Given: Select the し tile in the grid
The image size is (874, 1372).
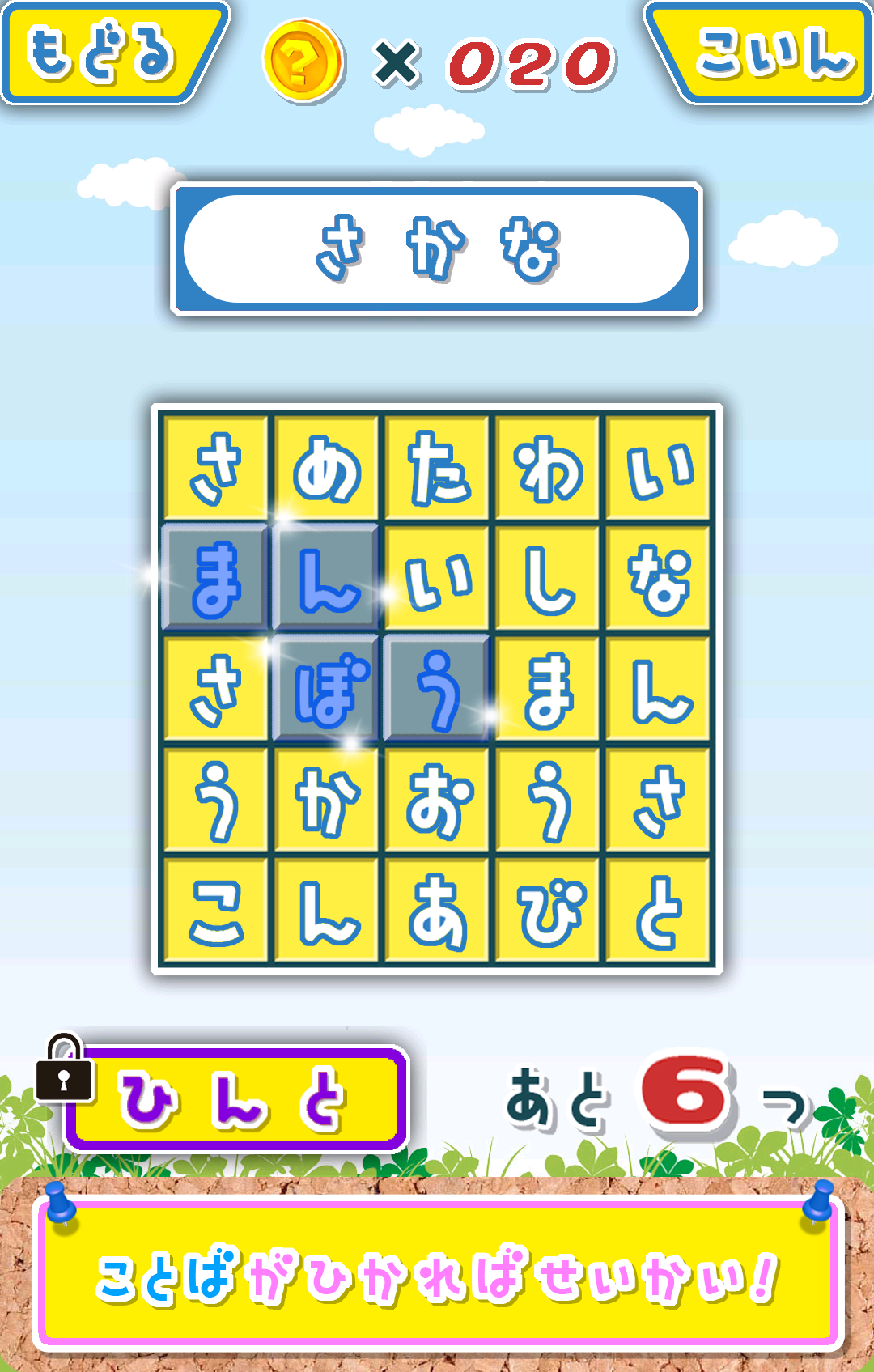Looking at the screenshot, I should click(x=547, y=579).
